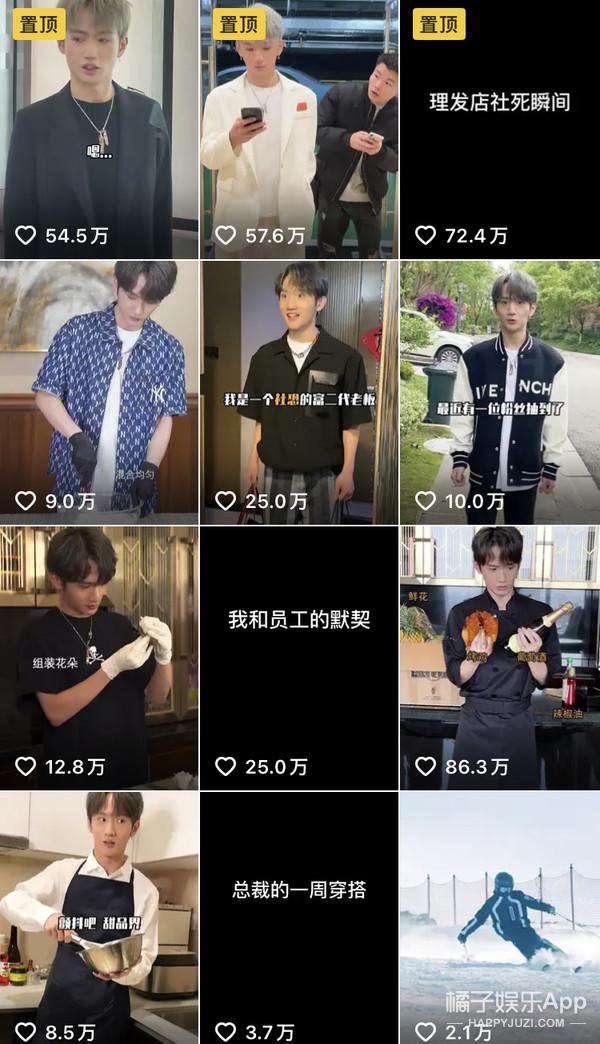Open the 总裁的一周穿搭 video
Screen dimensions: 600x1044
(x=299, y=915)
